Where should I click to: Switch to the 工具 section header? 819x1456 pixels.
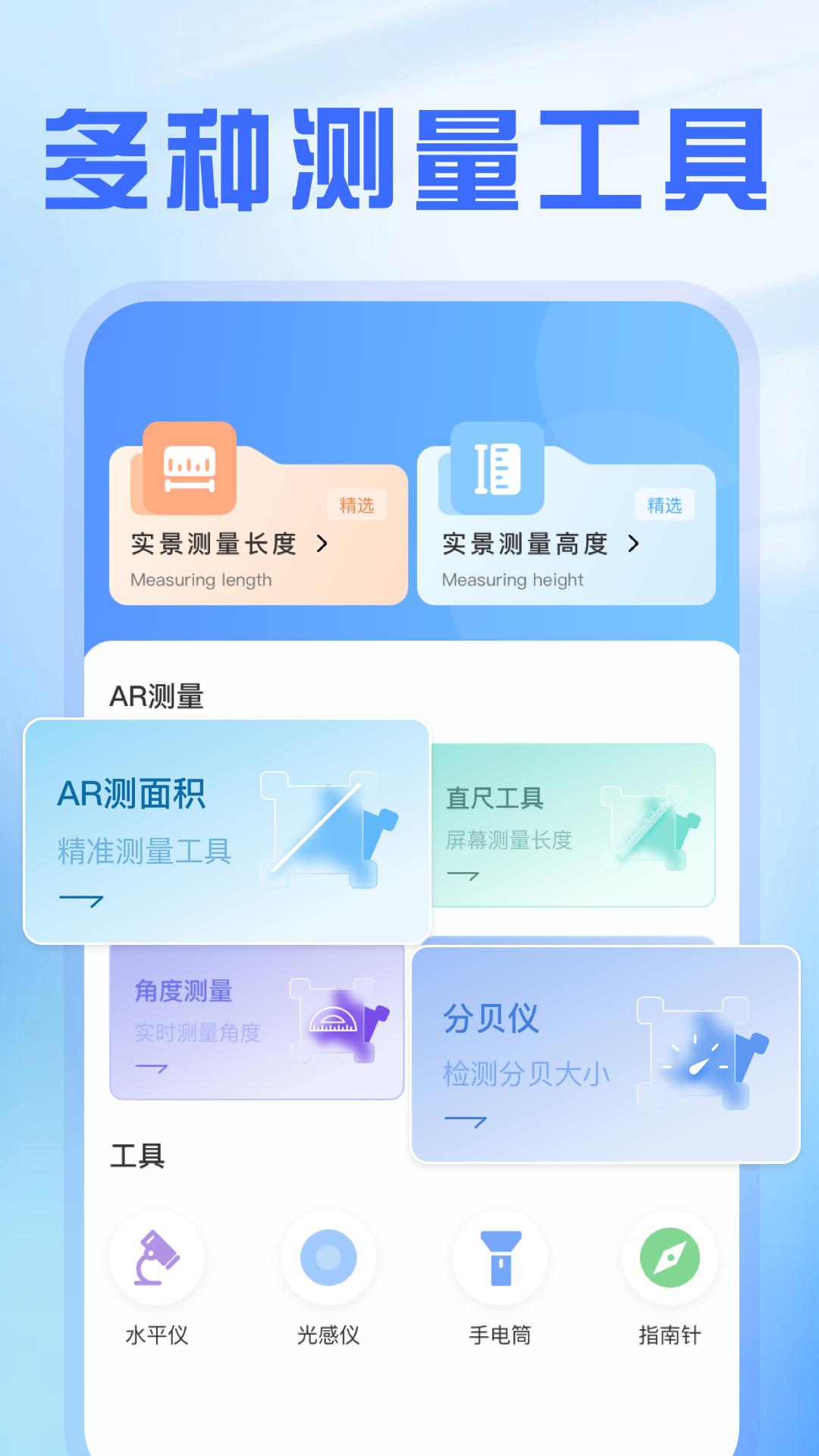(x=136, y=1156)
